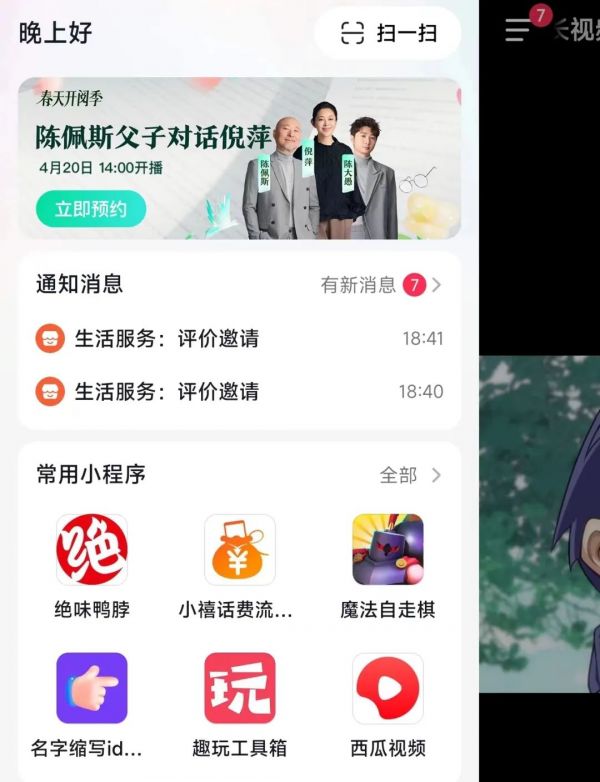Open 有新消息 notifications list
Viewport: 600px width, 782px height.
point(380,285)
